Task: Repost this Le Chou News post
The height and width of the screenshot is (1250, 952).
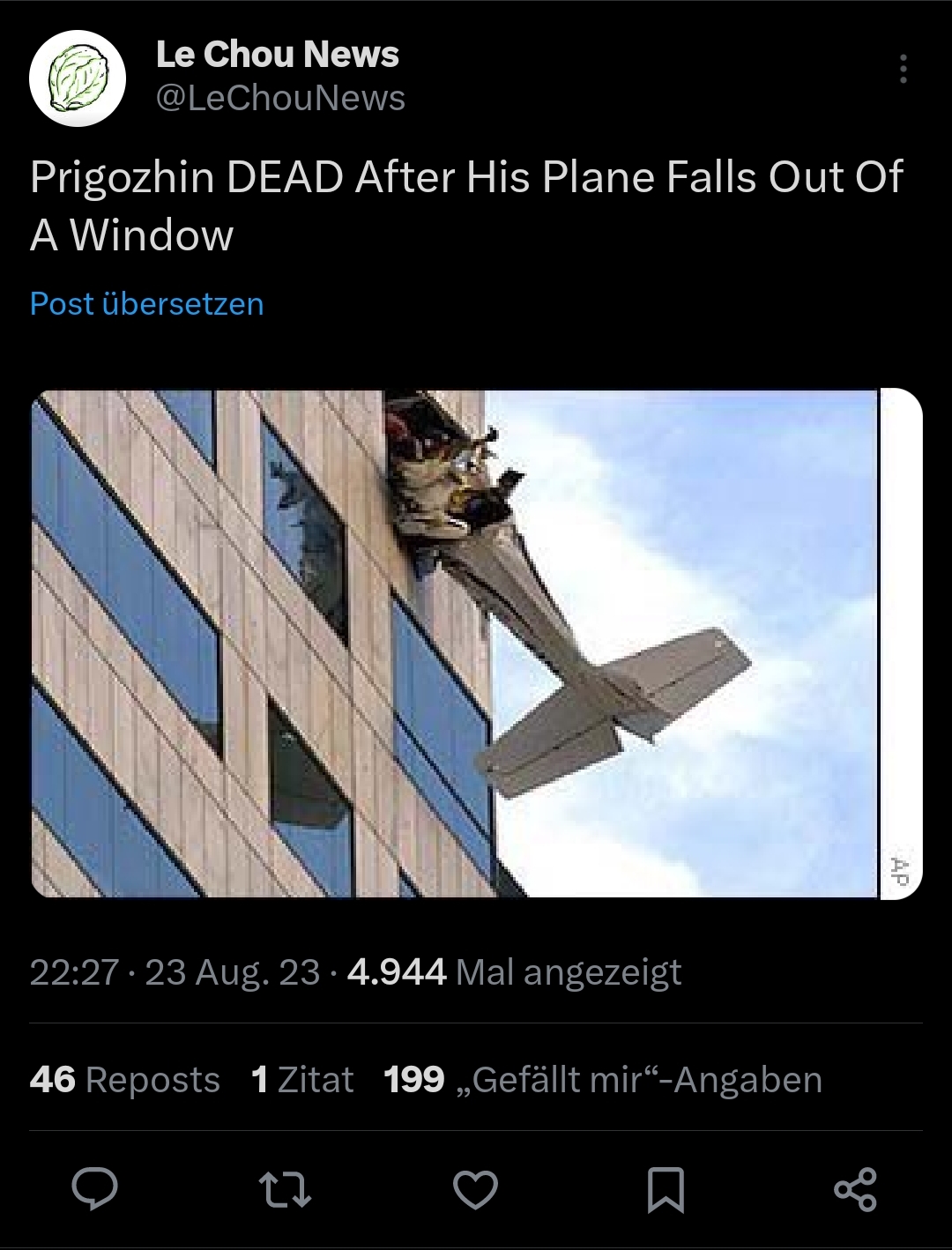Action: (285, 1190)
